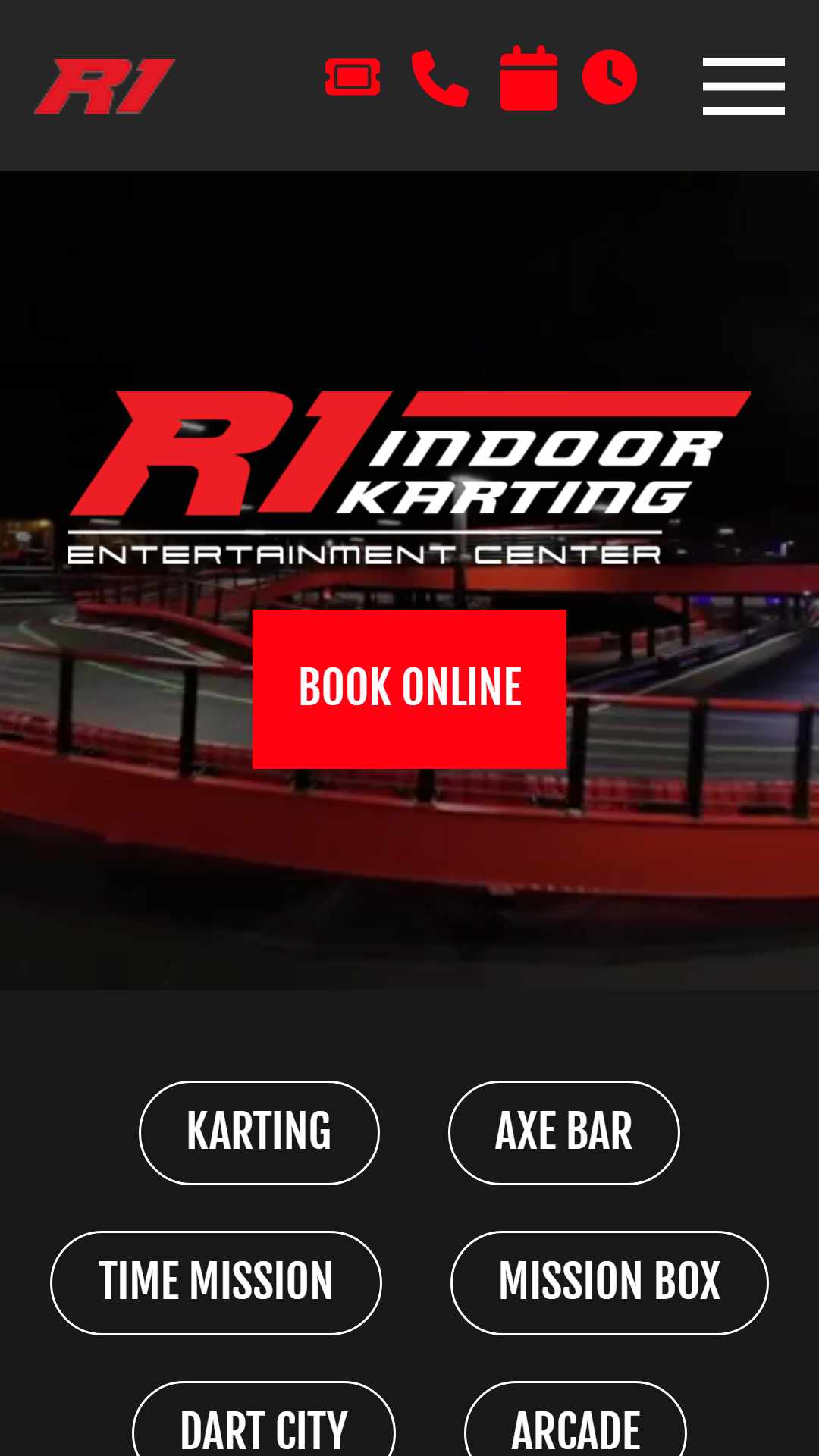Select the Karting button
Screen dimensions: 819x1456
259,1132
